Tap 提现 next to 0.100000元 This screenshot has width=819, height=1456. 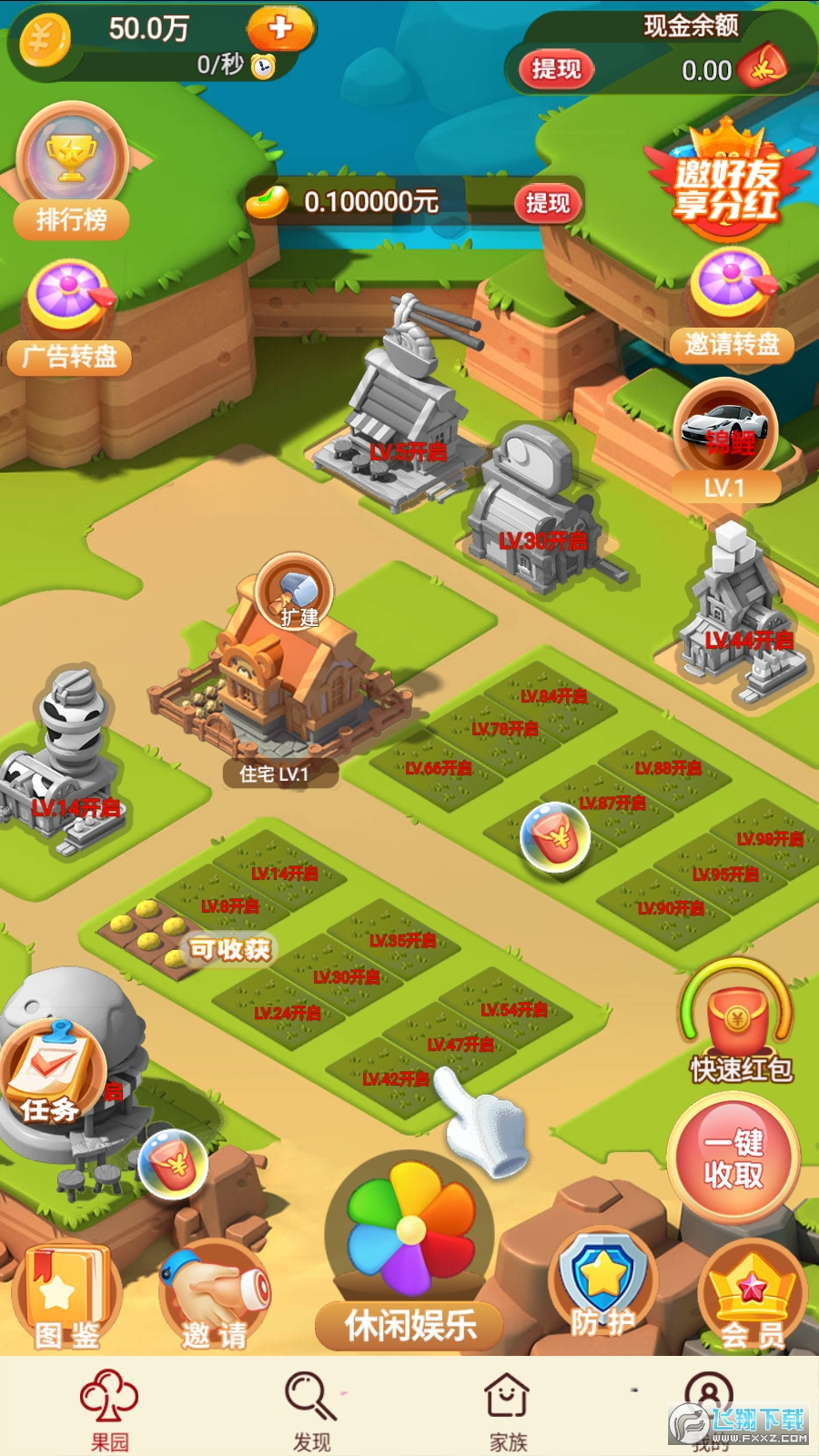click(x=547, y=203)
